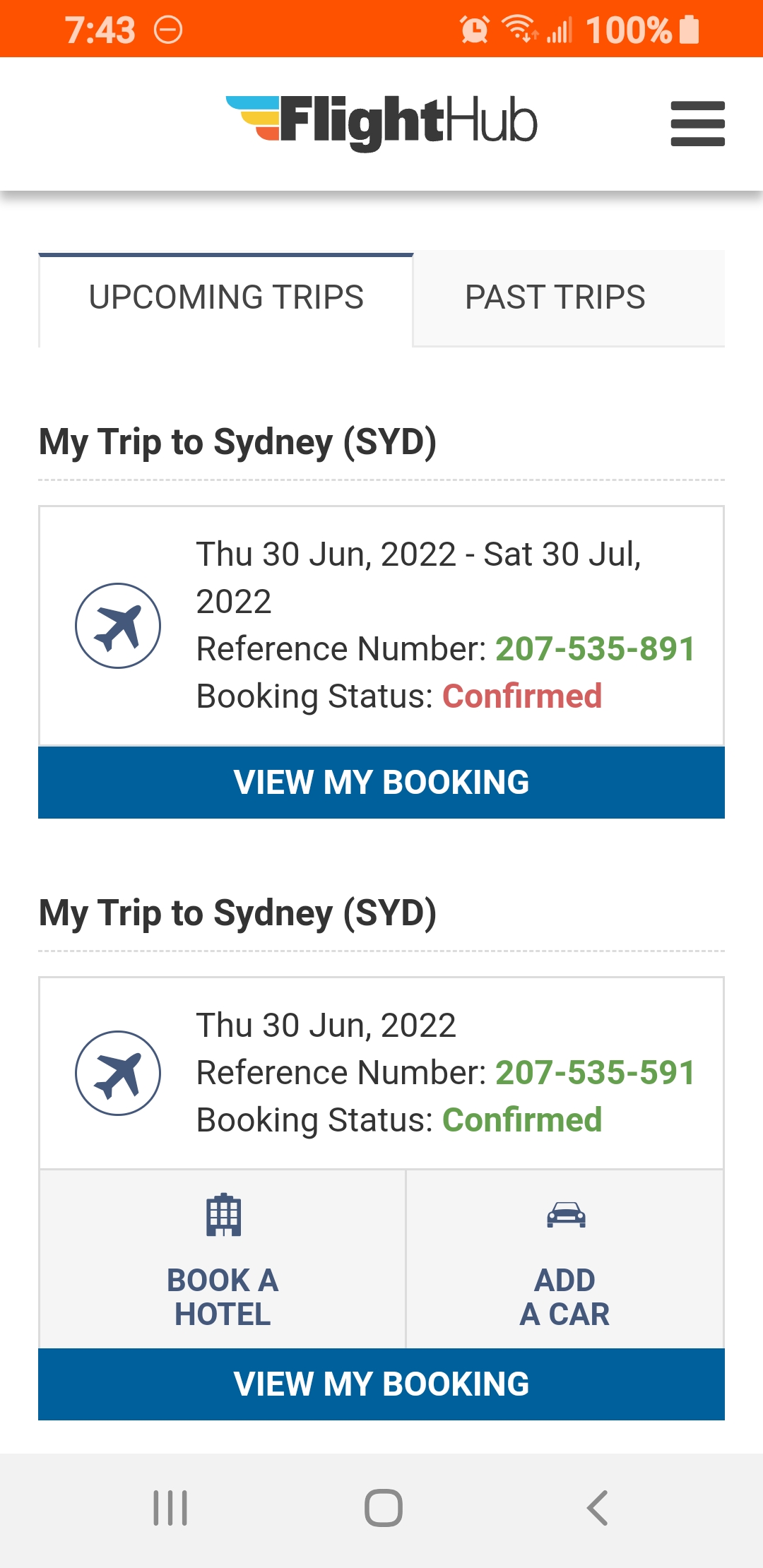Select the airplane icon on the first trip
This screenshot has height=1568, width=763.
118,624
